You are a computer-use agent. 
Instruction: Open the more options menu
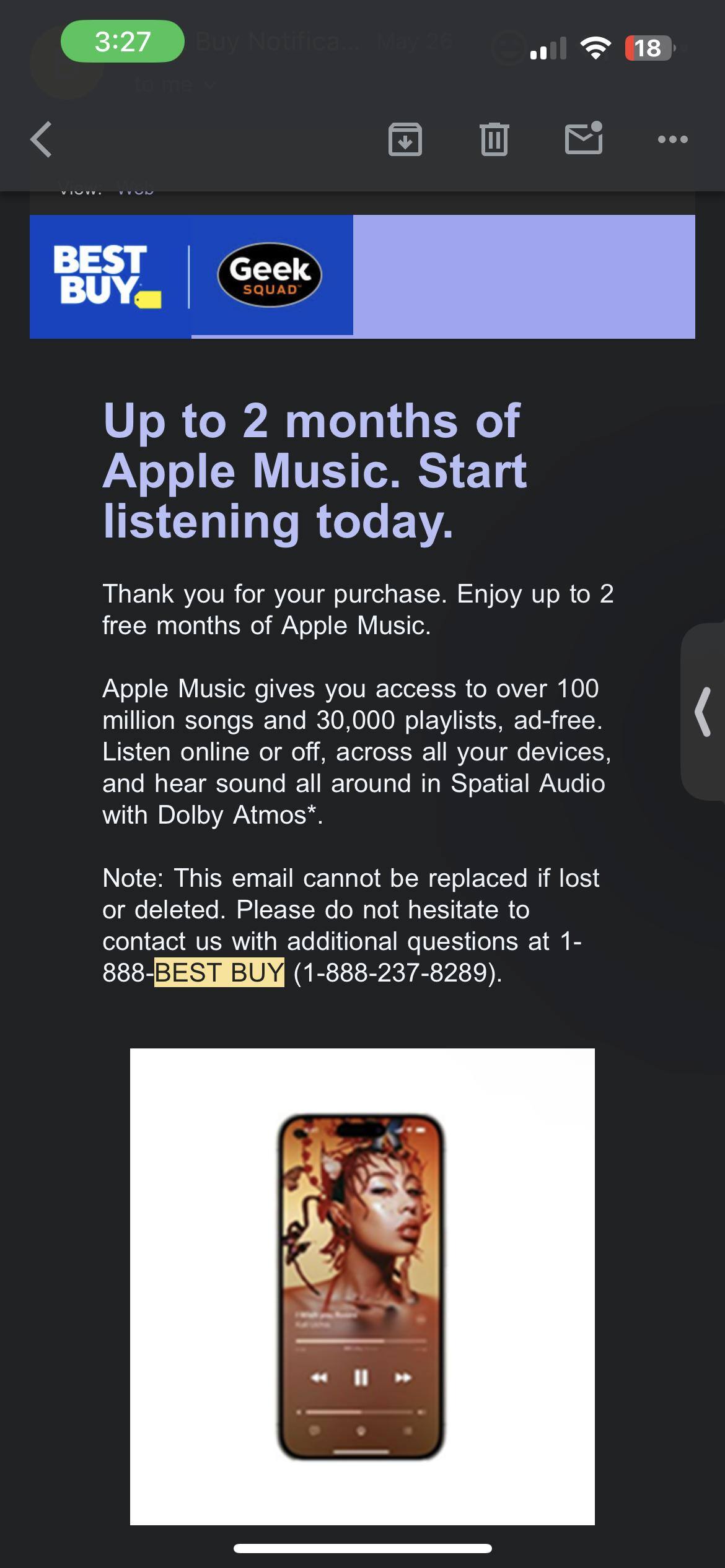[672, 139]
